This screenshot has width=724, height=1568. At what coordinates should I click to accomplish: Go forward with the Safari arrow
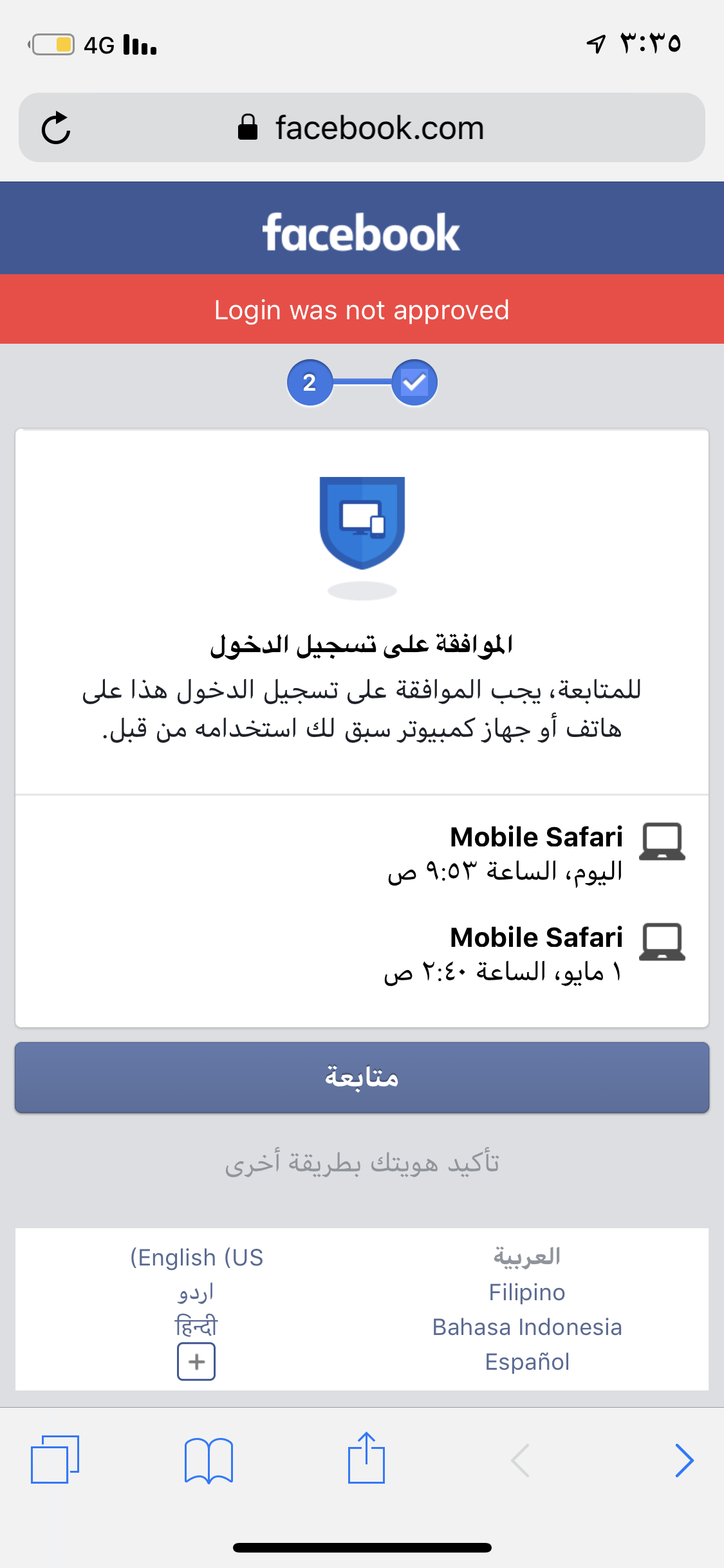tap(684, 1460)
